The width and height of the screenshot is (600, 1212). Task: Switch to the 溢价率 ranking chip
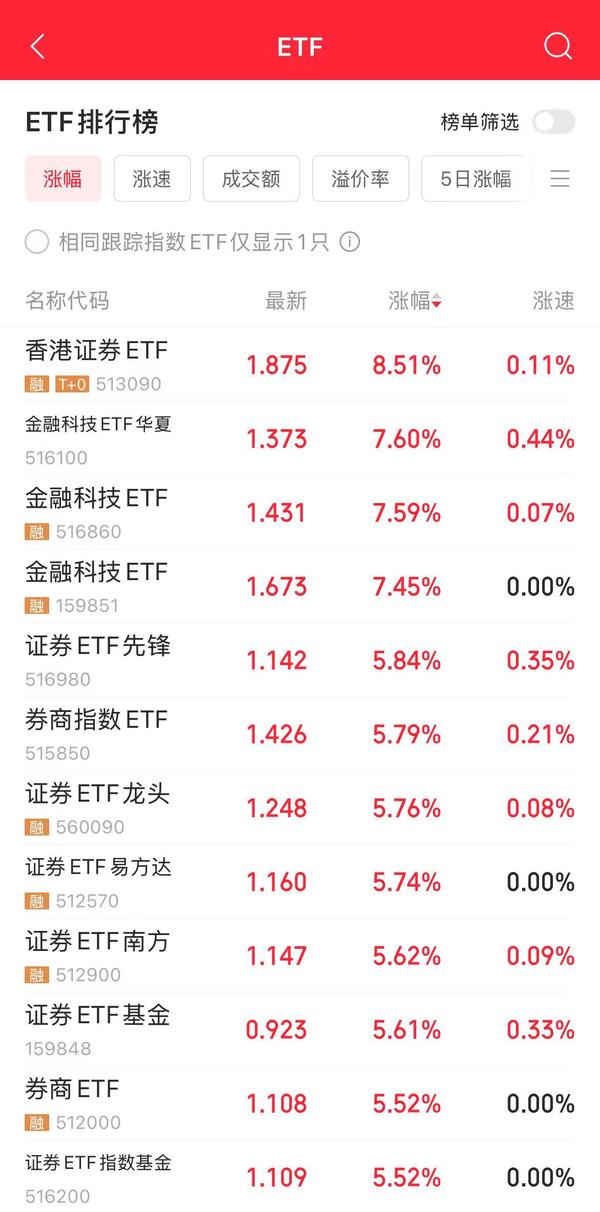[x=360, y=179]
